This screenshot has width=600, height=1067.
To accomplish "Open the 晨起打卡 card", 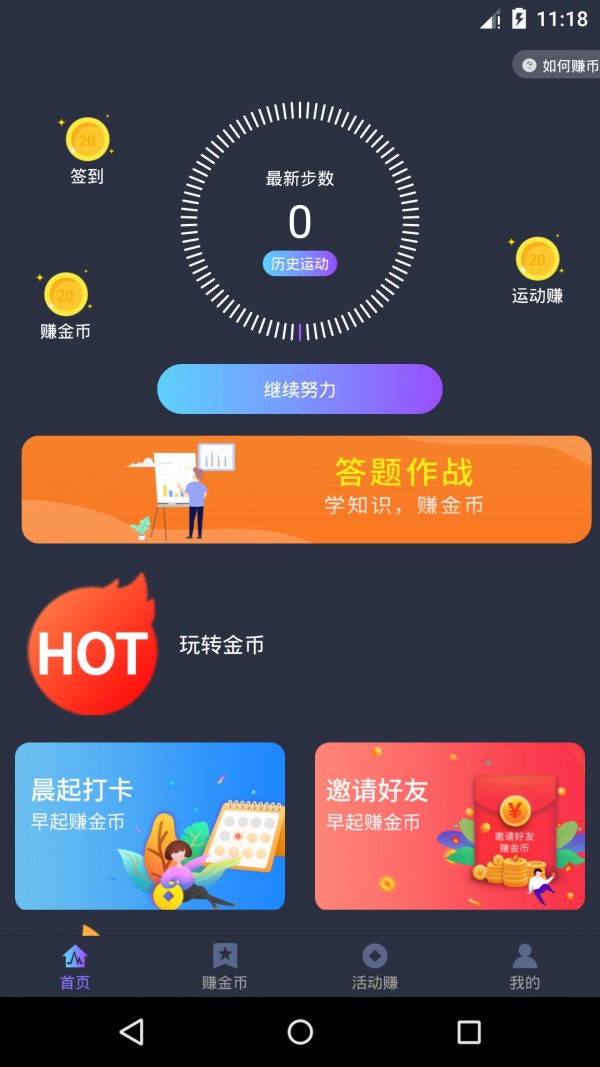I will point(150,826).
